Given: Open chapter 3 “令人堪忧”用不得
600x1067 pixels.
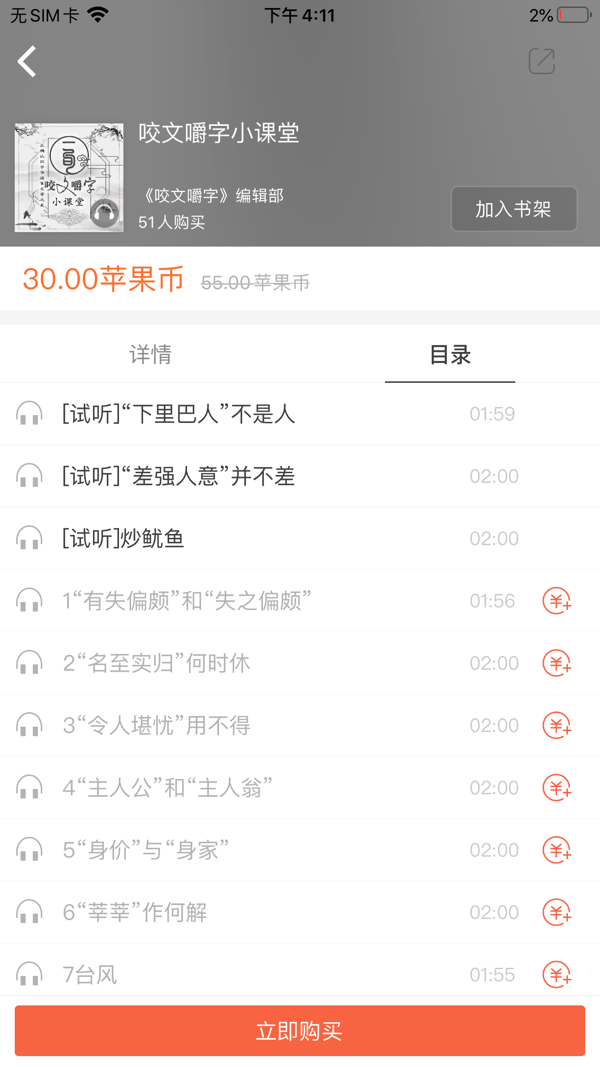Looking at the screenshot, I should (x=156, y=725).
